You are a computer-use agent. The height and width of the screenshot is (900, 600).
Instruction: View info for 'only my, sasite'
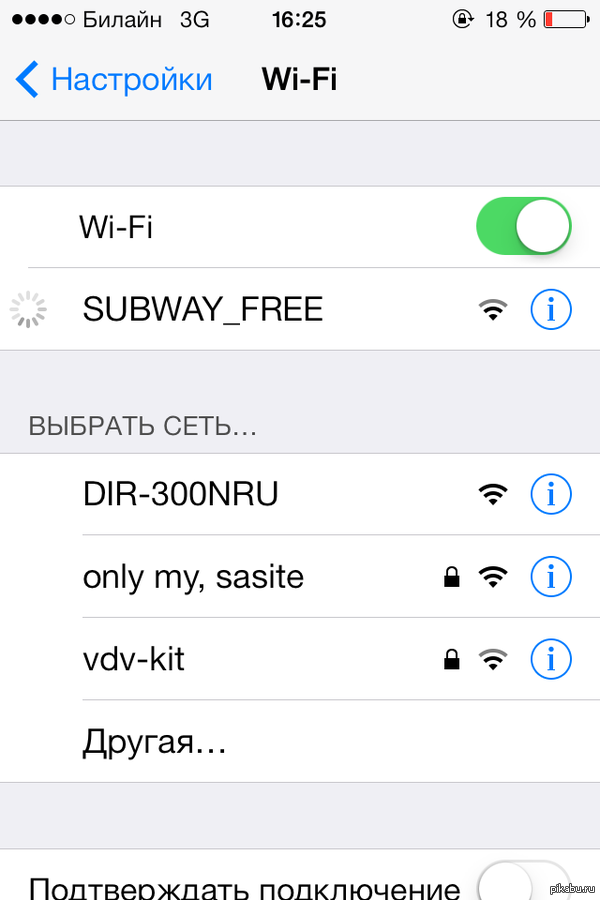(551, 576)
